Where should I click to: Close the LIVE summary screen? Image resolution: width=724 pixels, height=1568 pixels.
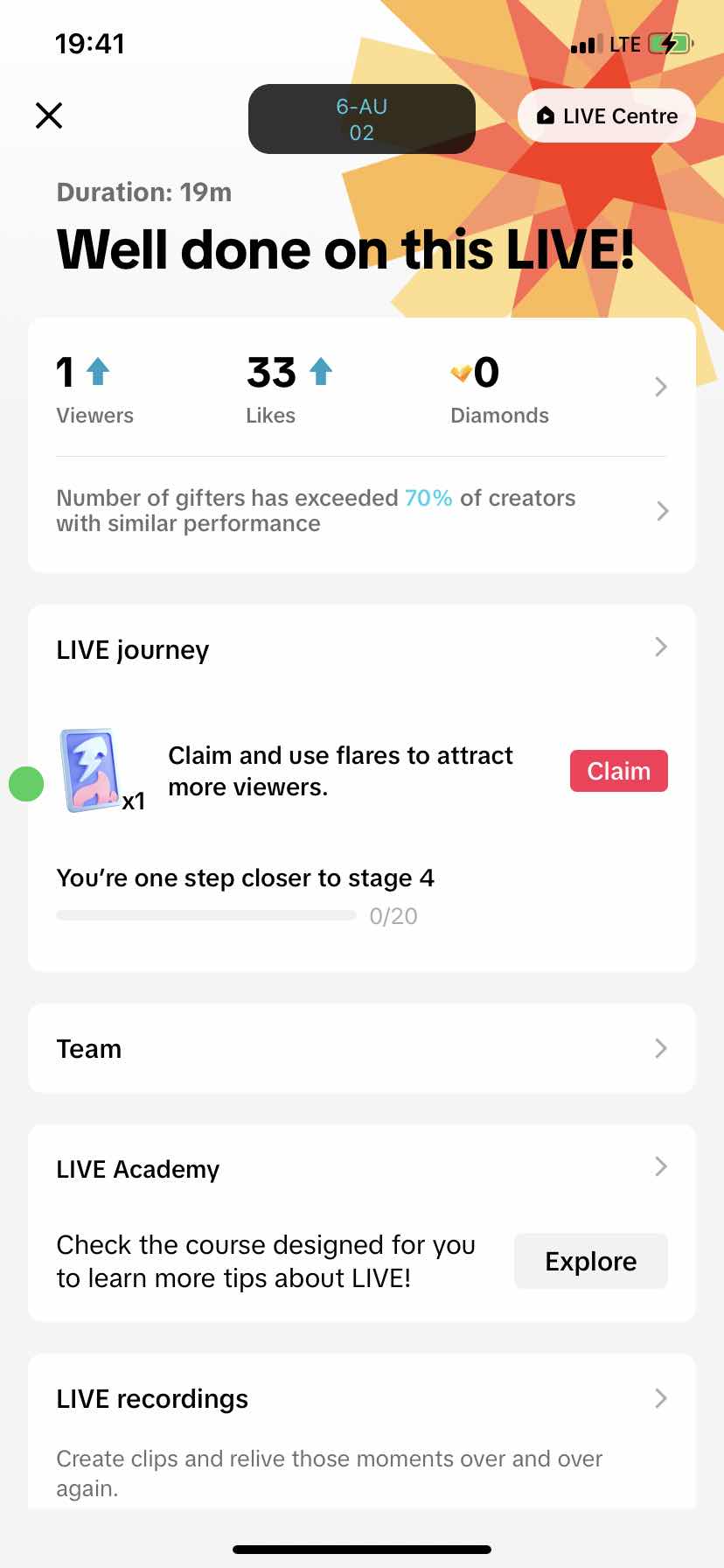49,115
